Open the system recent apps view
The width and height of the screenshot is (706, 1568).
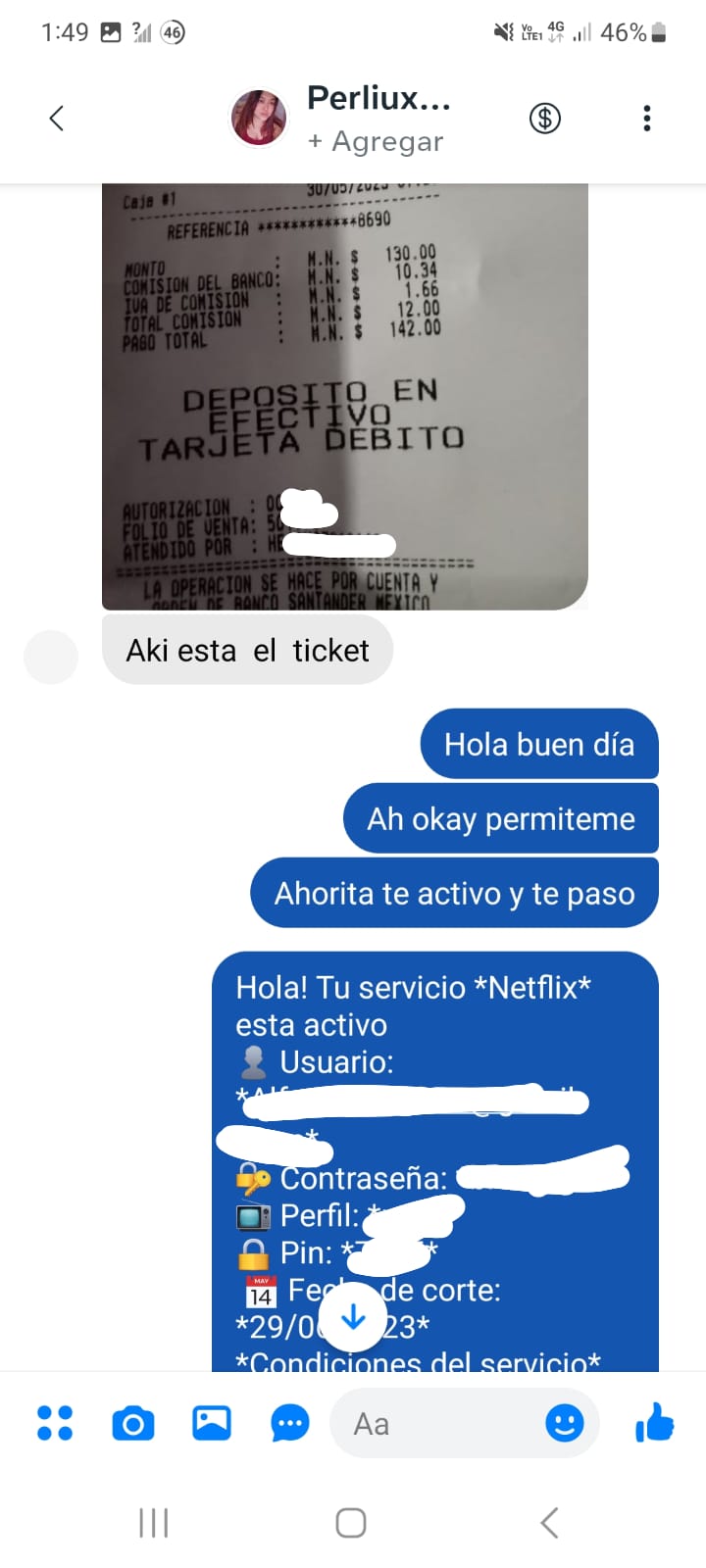click(154, 1523)
